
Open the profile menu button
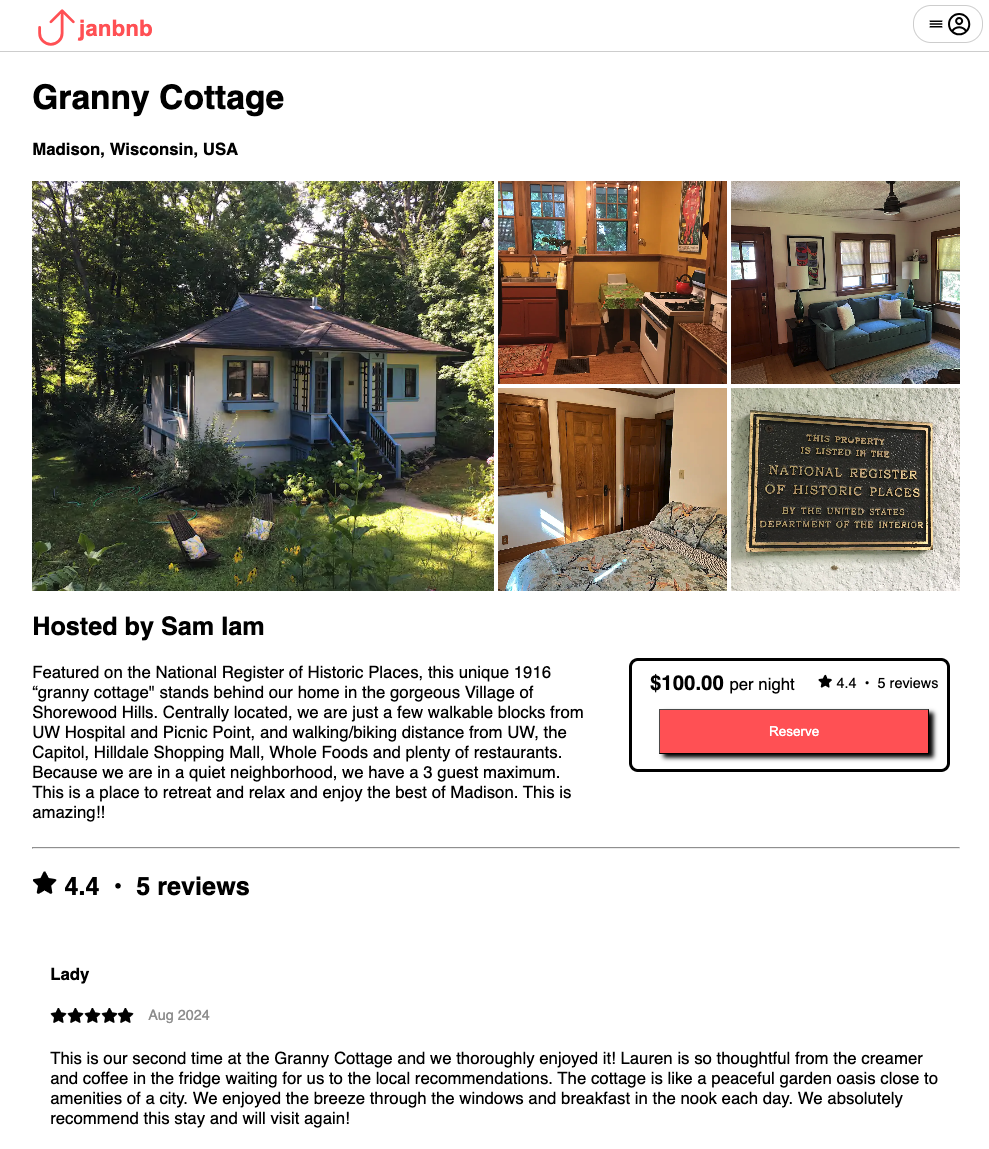947,24
